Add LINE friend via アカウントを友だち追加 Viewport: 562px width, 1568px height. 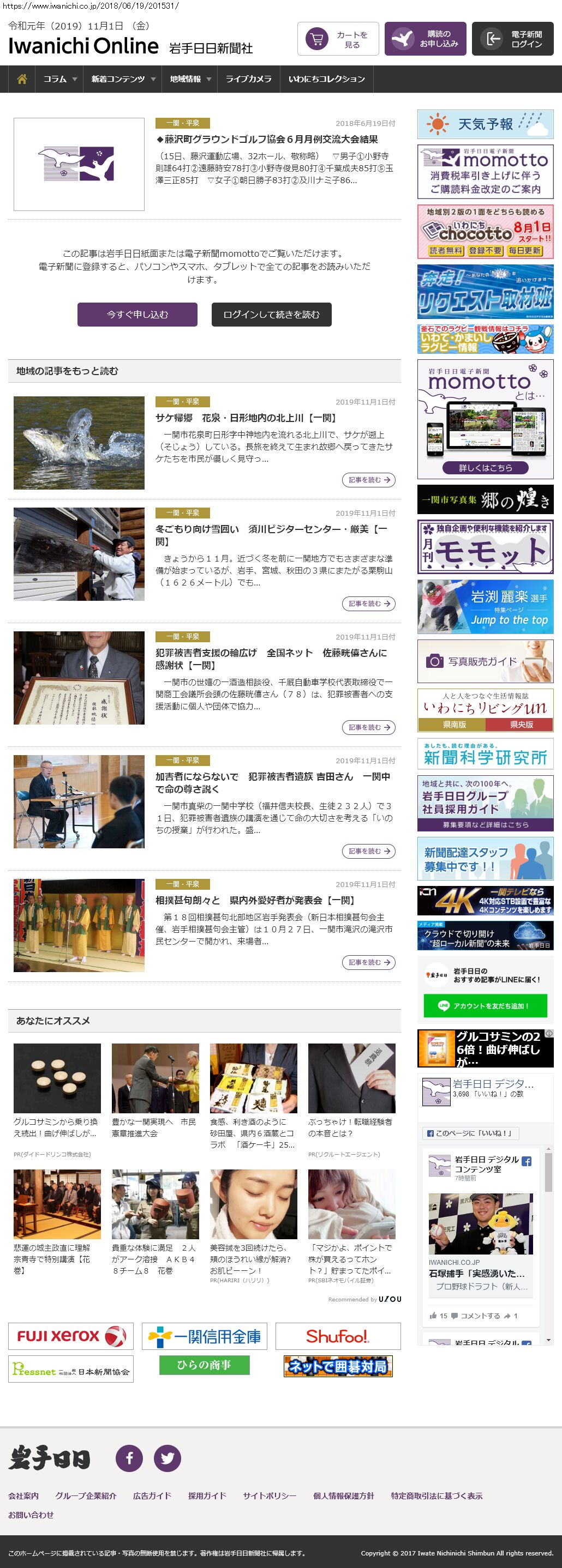(x=485, y=1006)
